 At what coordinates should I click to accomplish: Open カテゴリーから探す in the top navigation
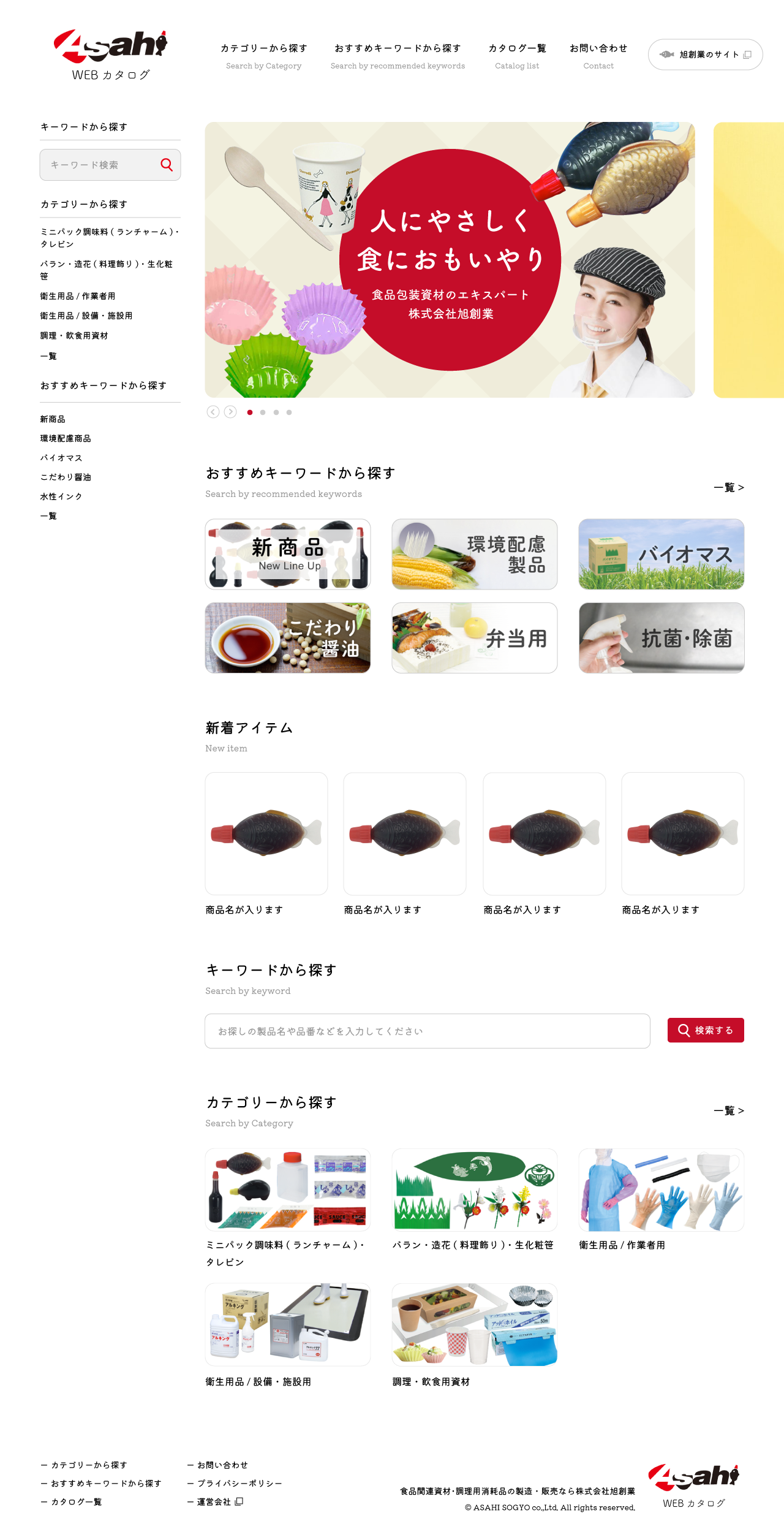click(263, 56)
